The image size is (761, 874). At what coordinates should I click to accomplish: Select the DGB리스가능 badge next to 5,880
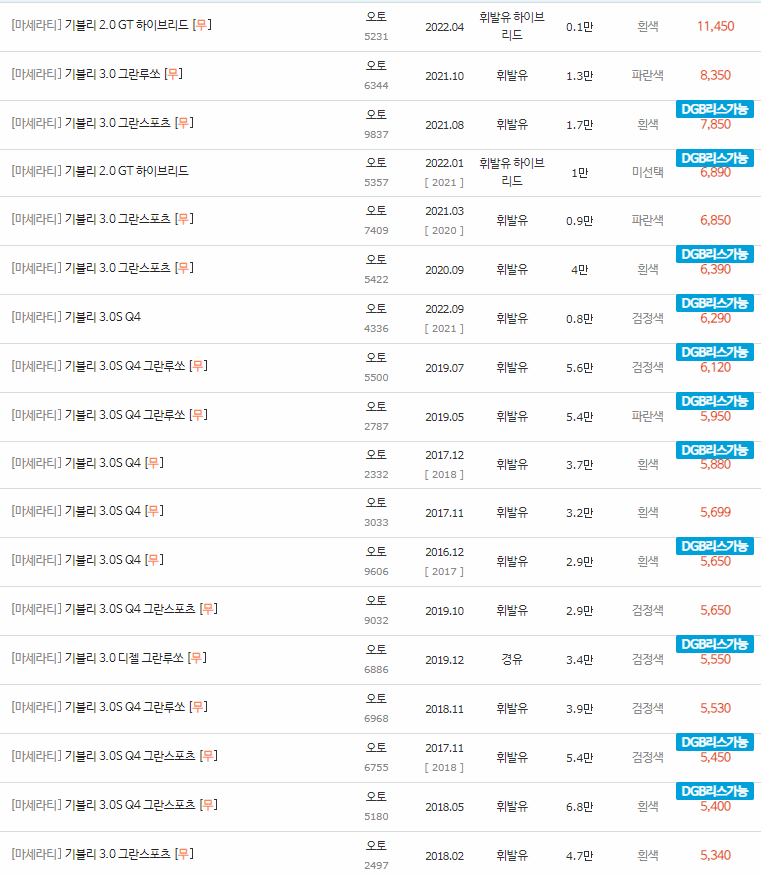pyautogui.click(x=716, y=450)
